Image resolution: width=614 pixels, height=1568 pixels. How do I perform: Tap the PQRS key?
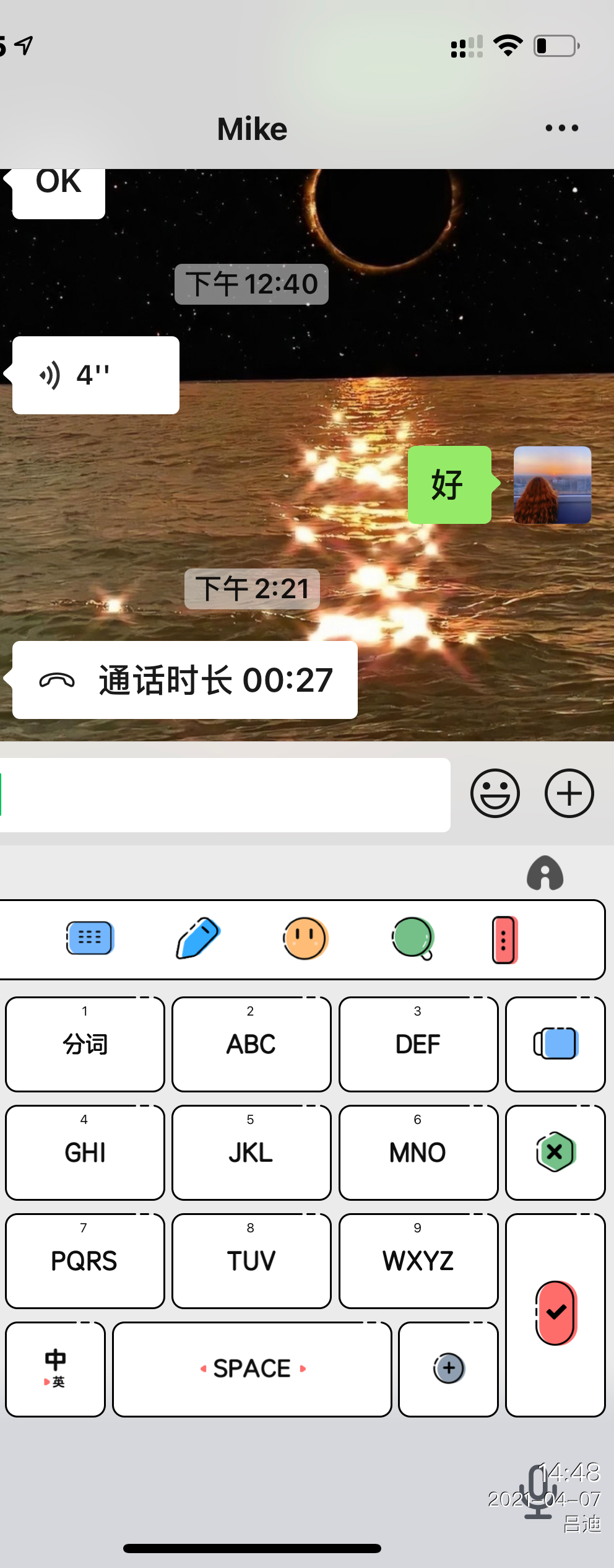[x=85, y=1261]
